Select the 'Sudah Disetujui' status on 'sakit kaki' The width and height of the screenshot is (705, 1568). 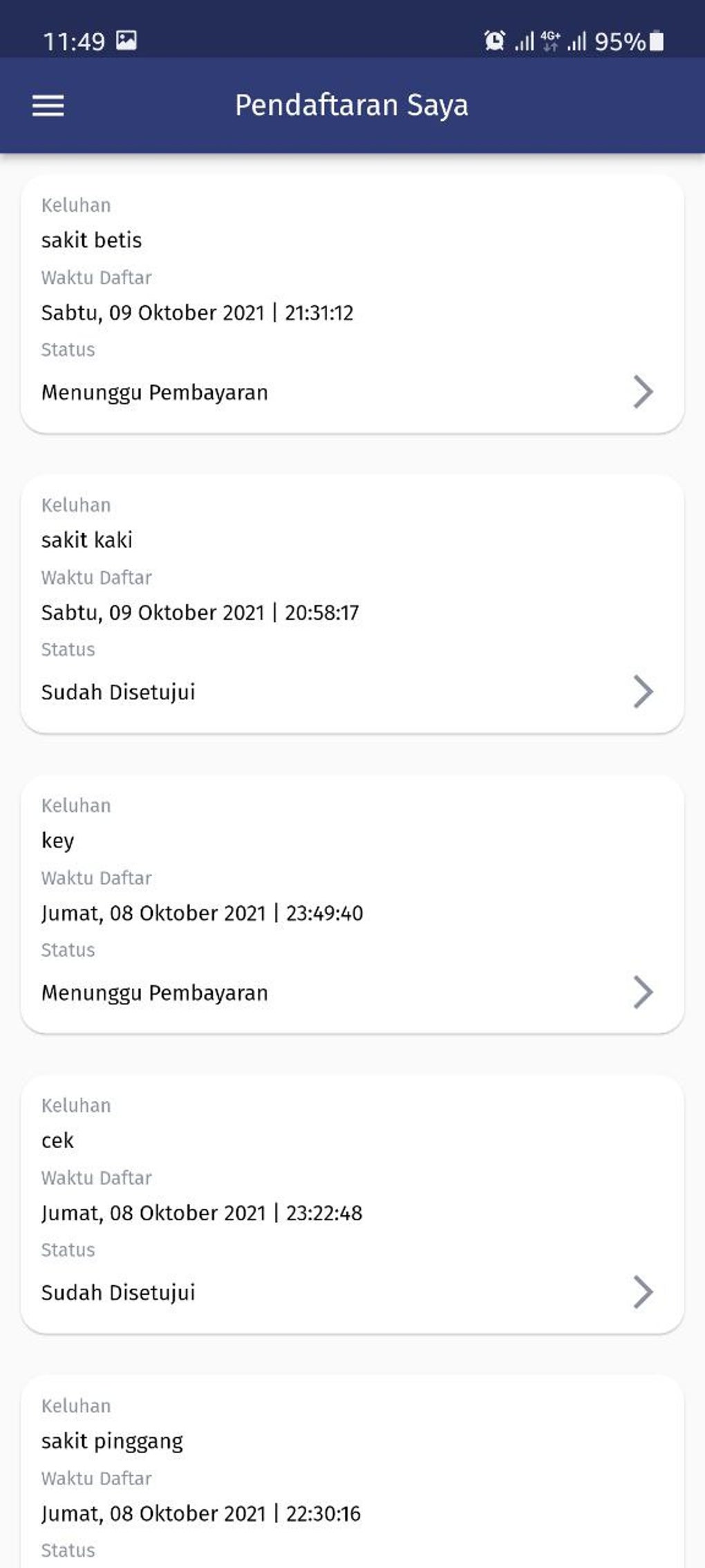click(118, 692)
